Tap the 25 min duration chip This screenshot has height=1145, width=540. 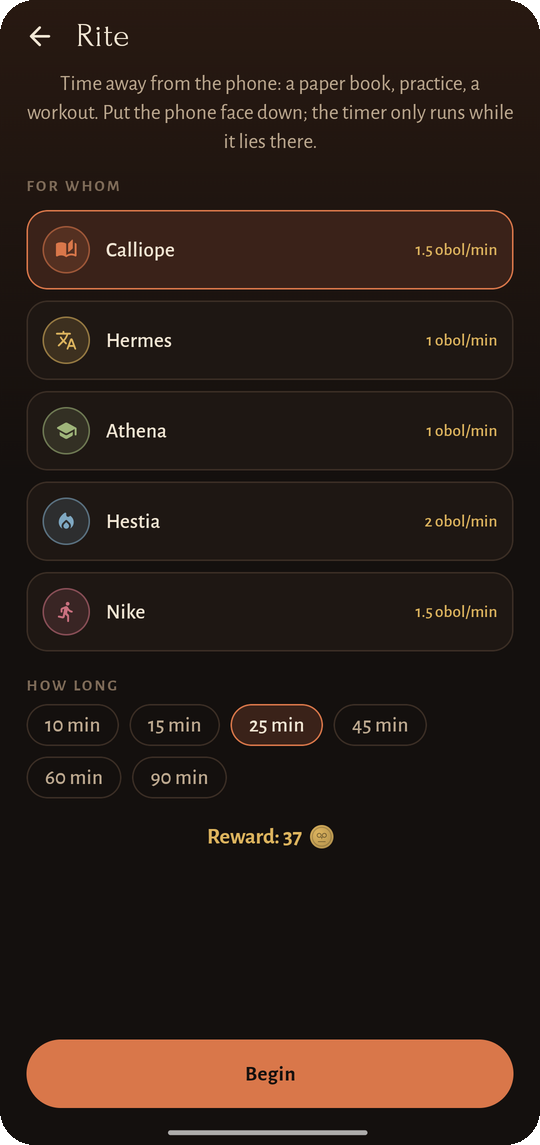tap(276, 725)
